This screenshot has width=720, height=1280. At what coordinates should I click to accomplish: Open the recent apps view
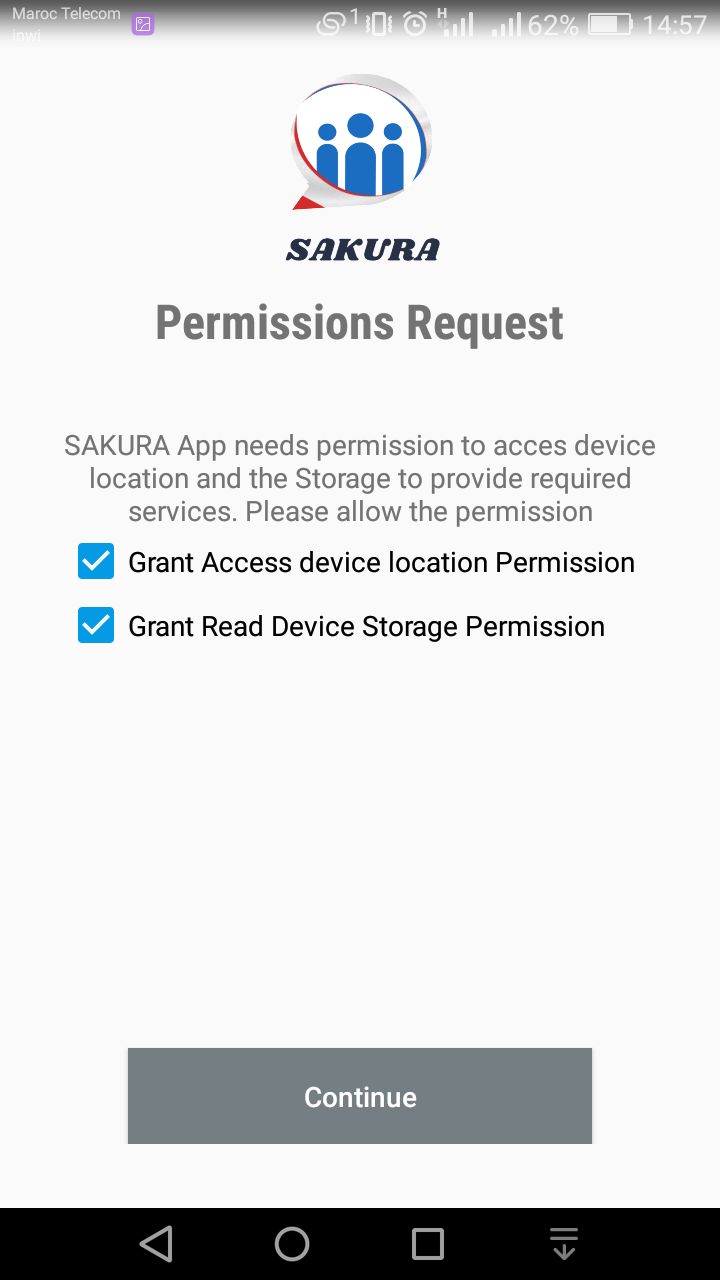tap(428, 1244)
